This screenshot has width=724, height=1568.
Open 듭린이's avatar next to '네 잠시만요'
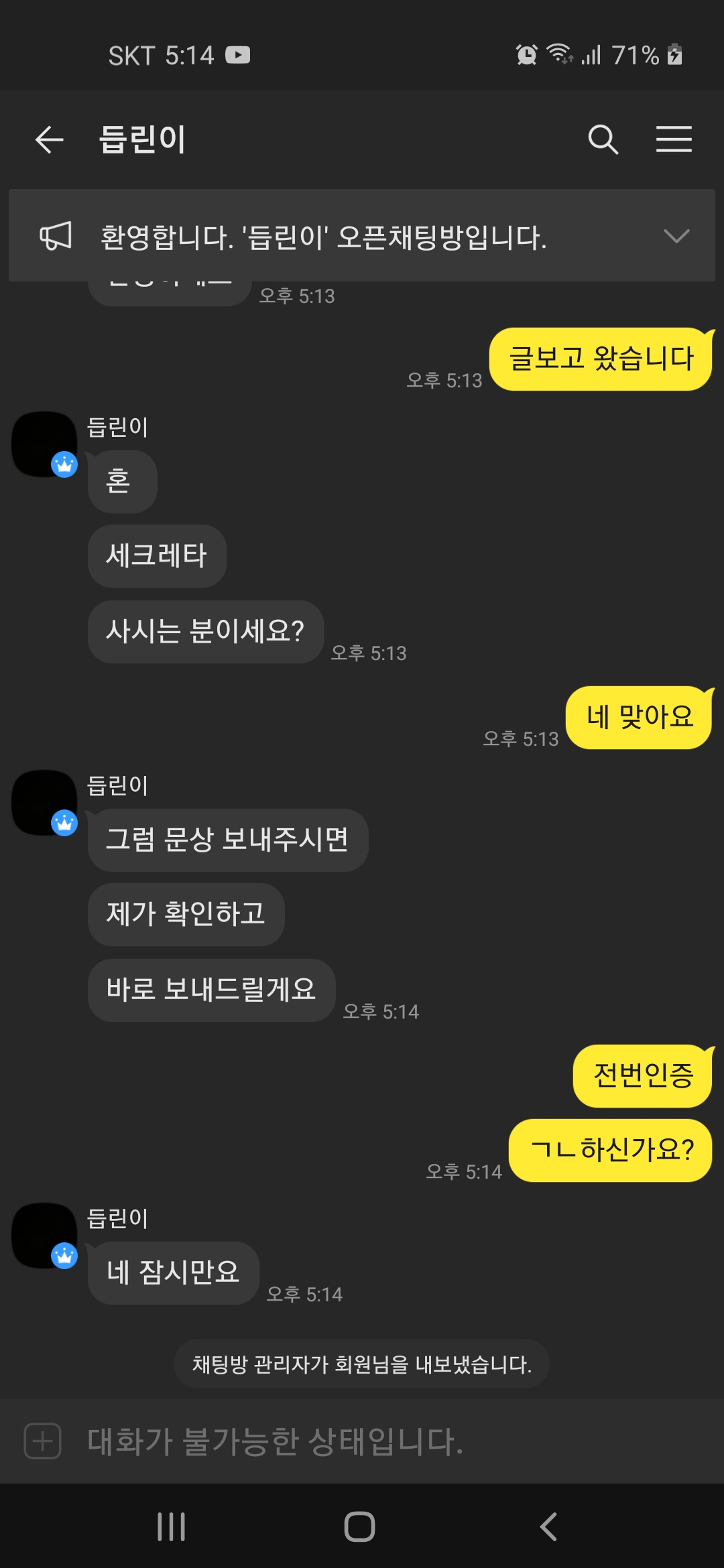44,1235
